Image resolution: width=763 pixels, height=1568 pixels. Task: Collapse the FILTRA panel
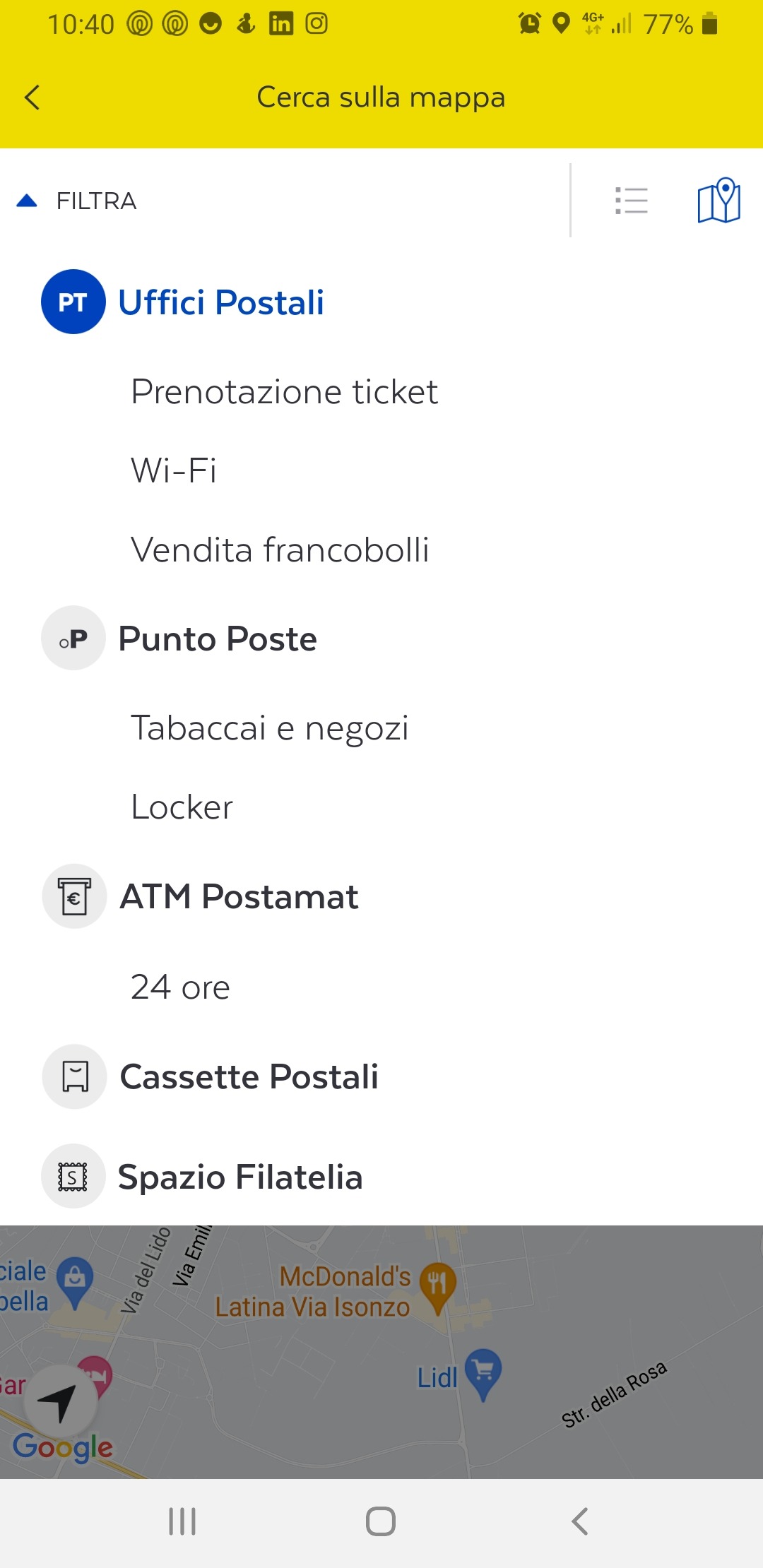(76, 201)
